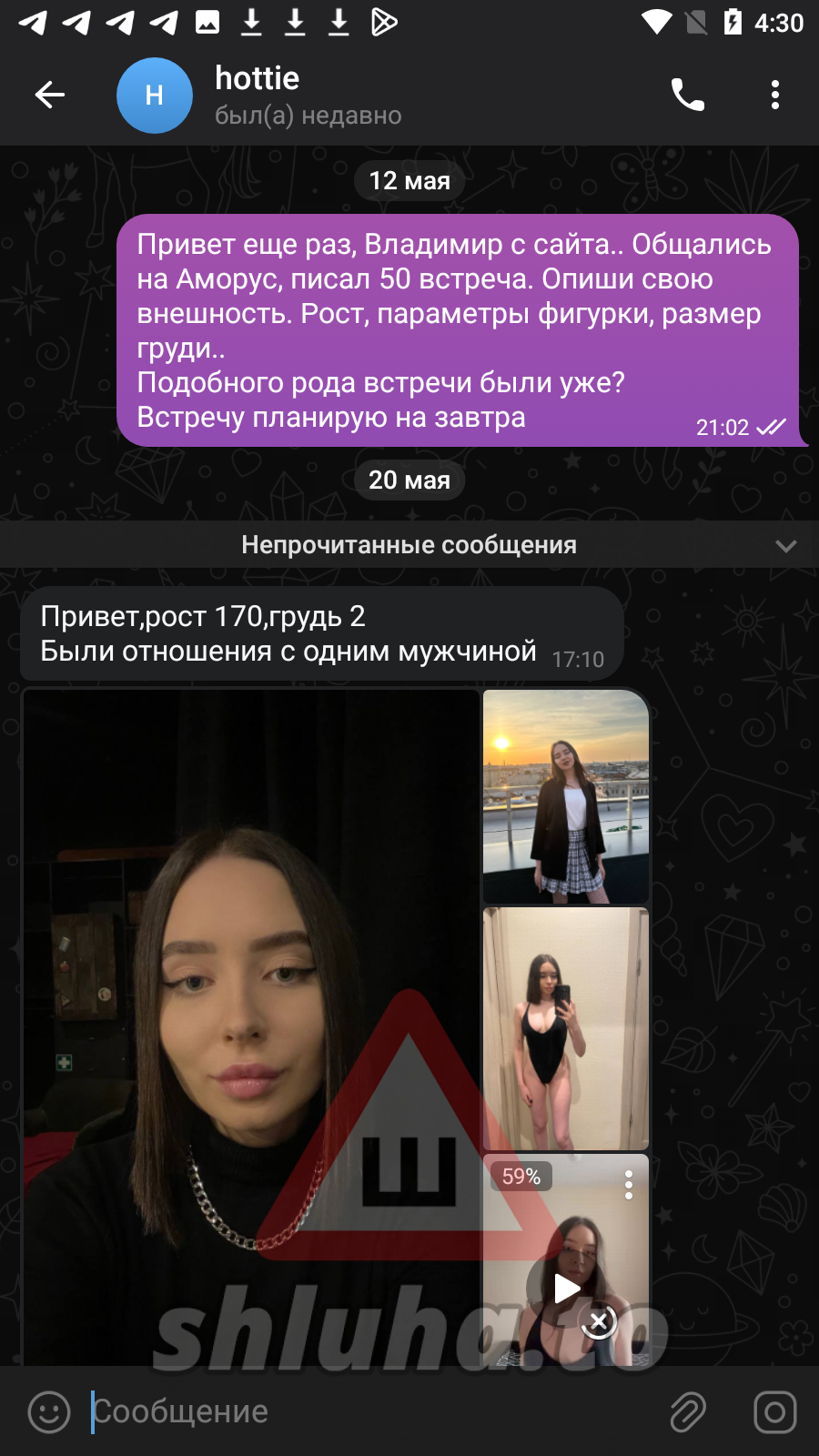Open the emoji picker

click(49, 1412)
